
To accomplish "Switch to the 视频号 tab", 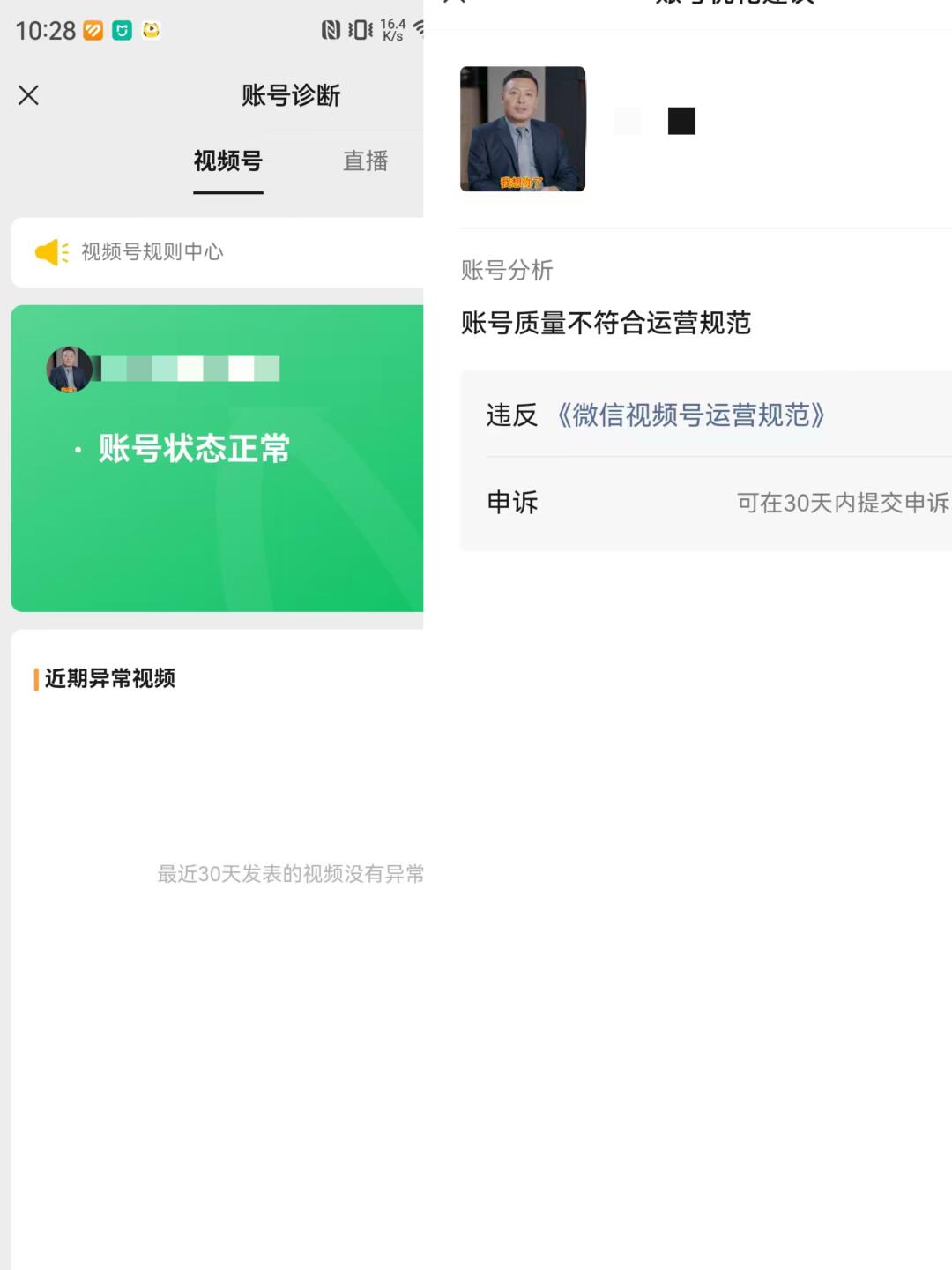I will (x=228, y=161).
